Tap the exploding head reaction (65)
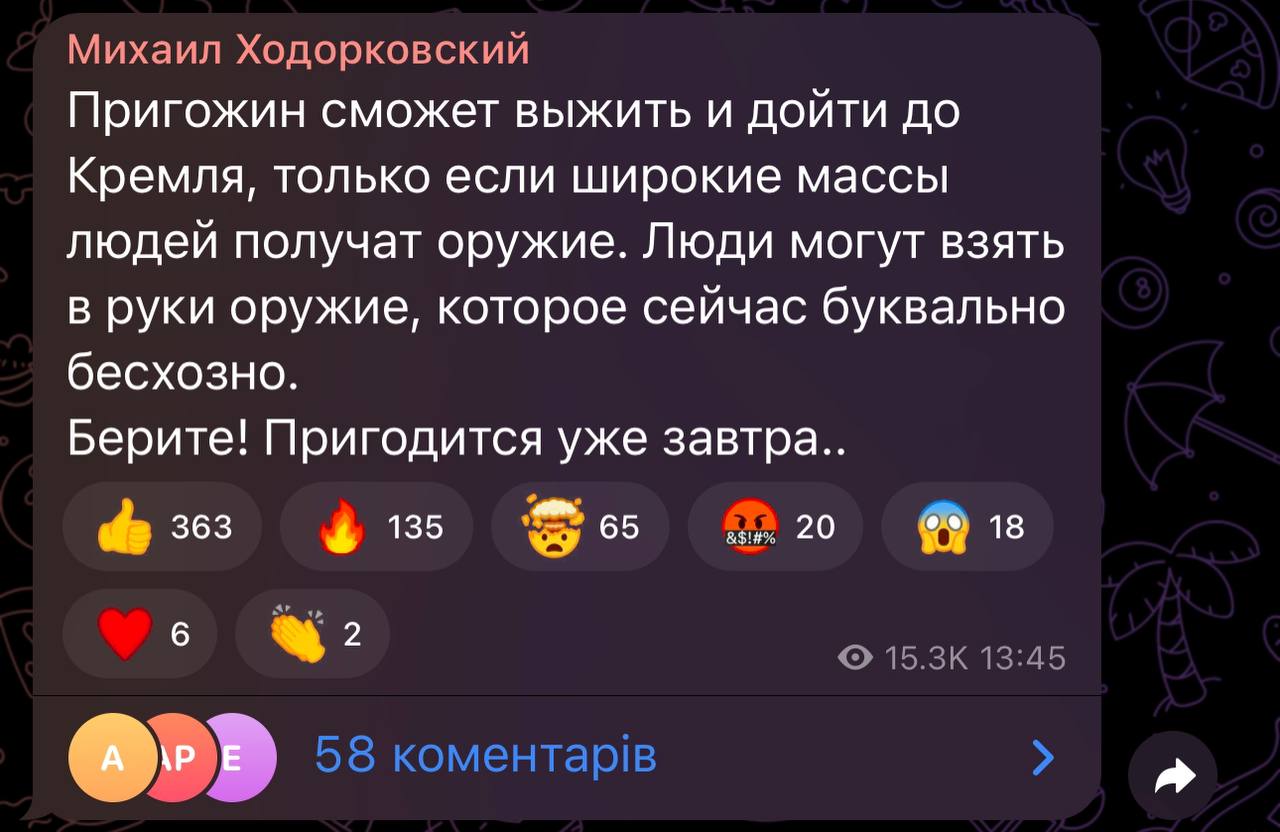 580,527
